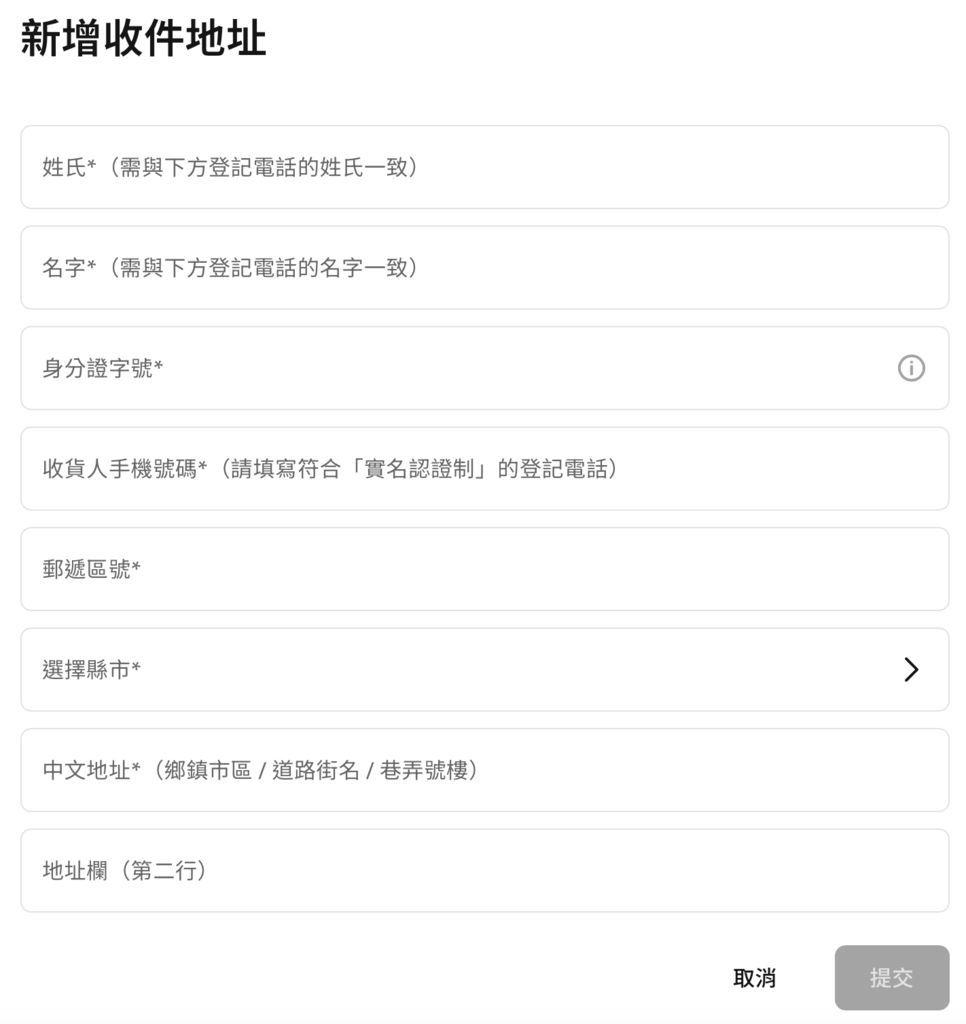This screenshot has height=1024, width=966.
Task: Select the 地址欄（第二行）field
Action: tap(484, 870)
